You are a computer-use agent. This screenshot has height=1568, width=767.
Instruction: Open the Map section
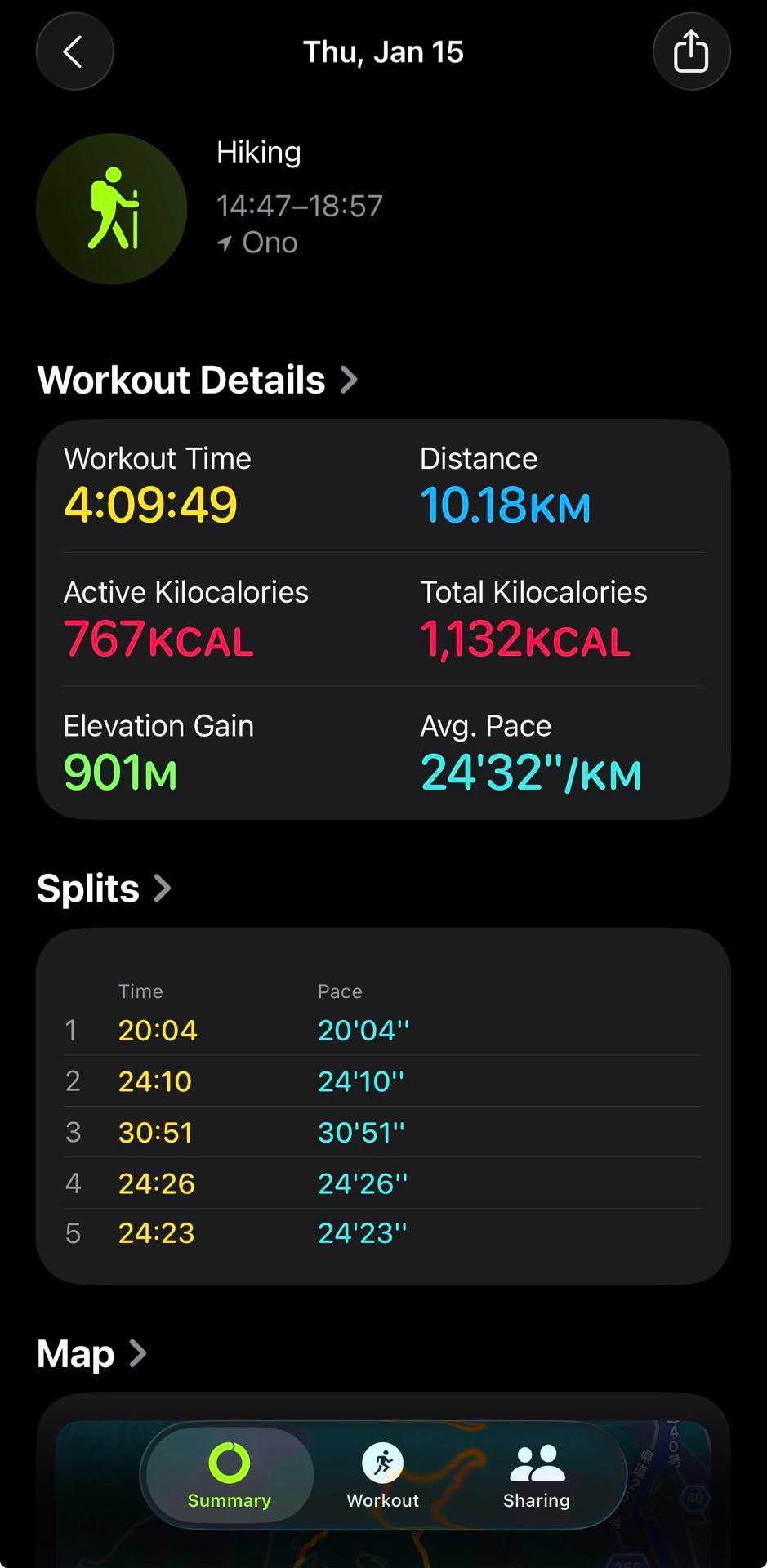(91, 1354)
